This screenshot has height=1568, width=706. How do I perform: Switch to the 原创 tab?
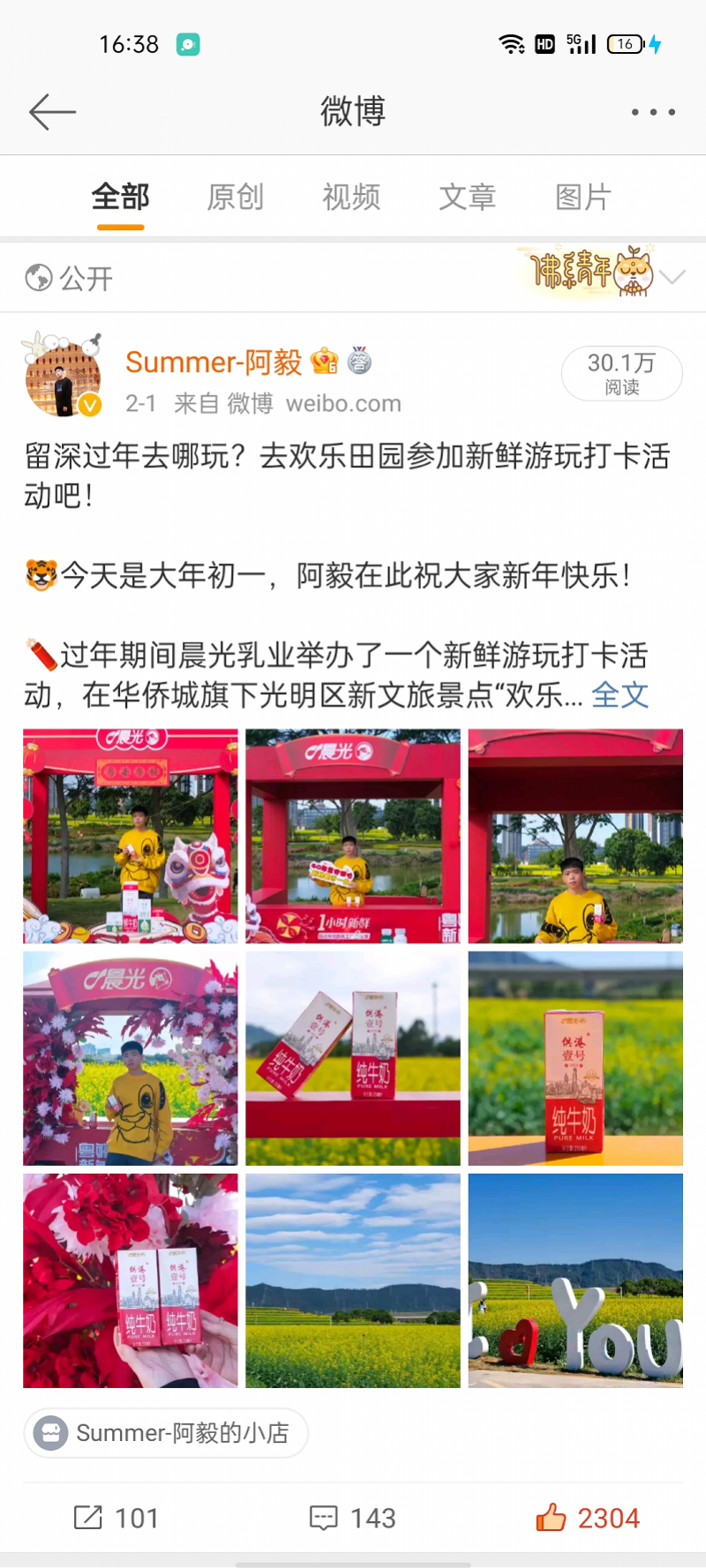tap(235, 197)
